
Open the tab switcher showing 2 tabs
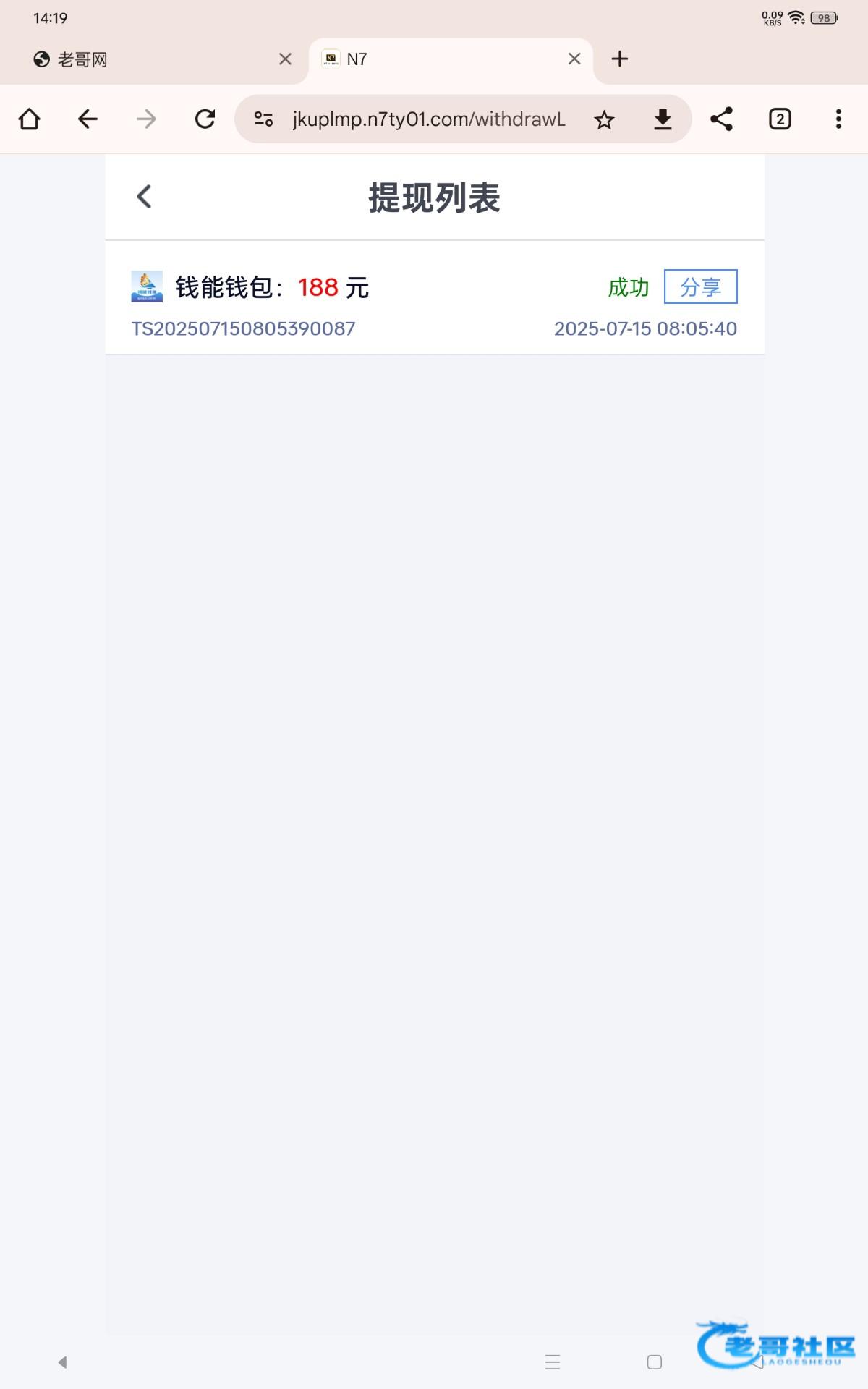coord(780,119)
